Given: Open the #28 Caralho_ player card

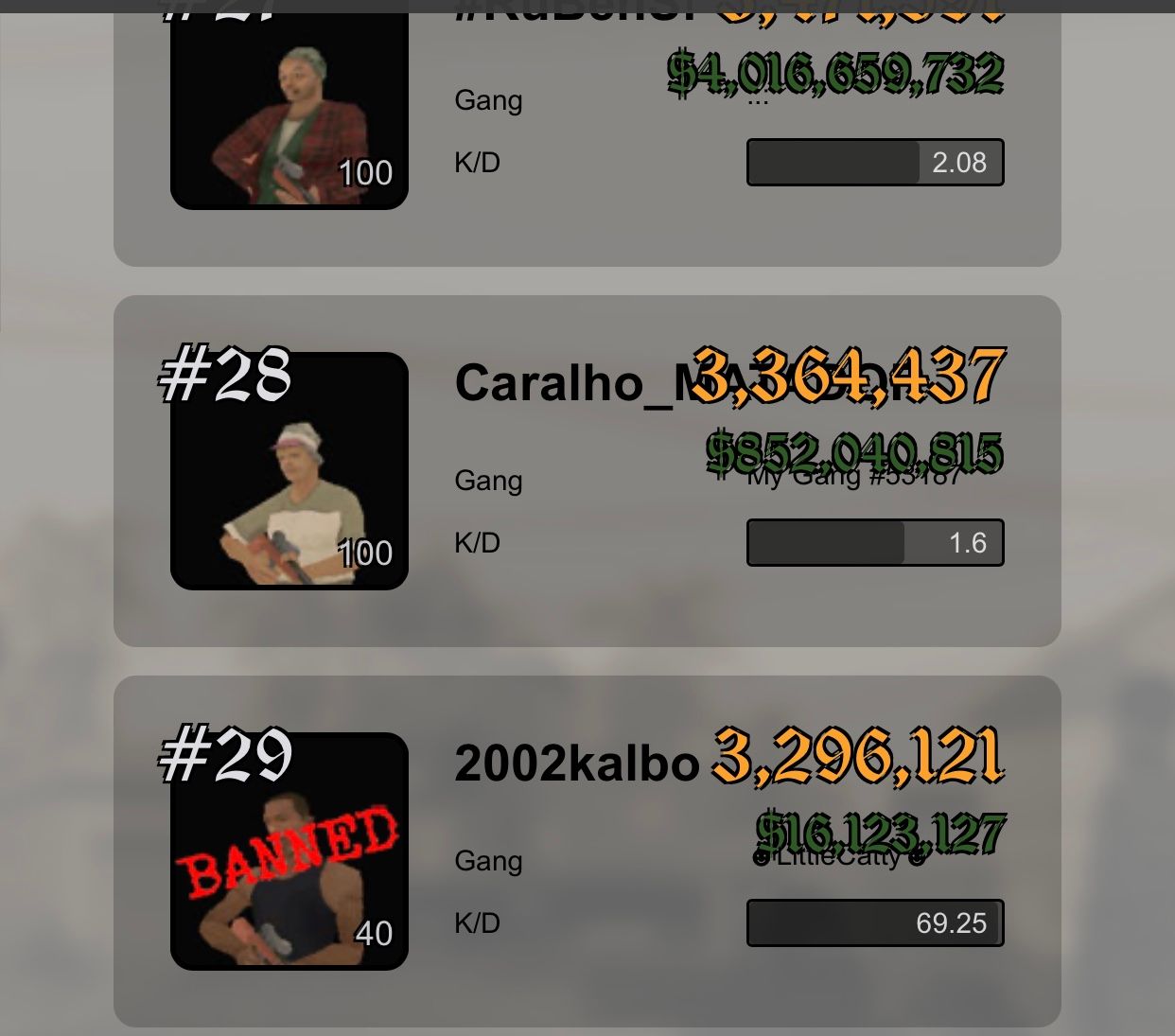Looking at the screenshot, I should pyautogui.click(x=587, y=470).
